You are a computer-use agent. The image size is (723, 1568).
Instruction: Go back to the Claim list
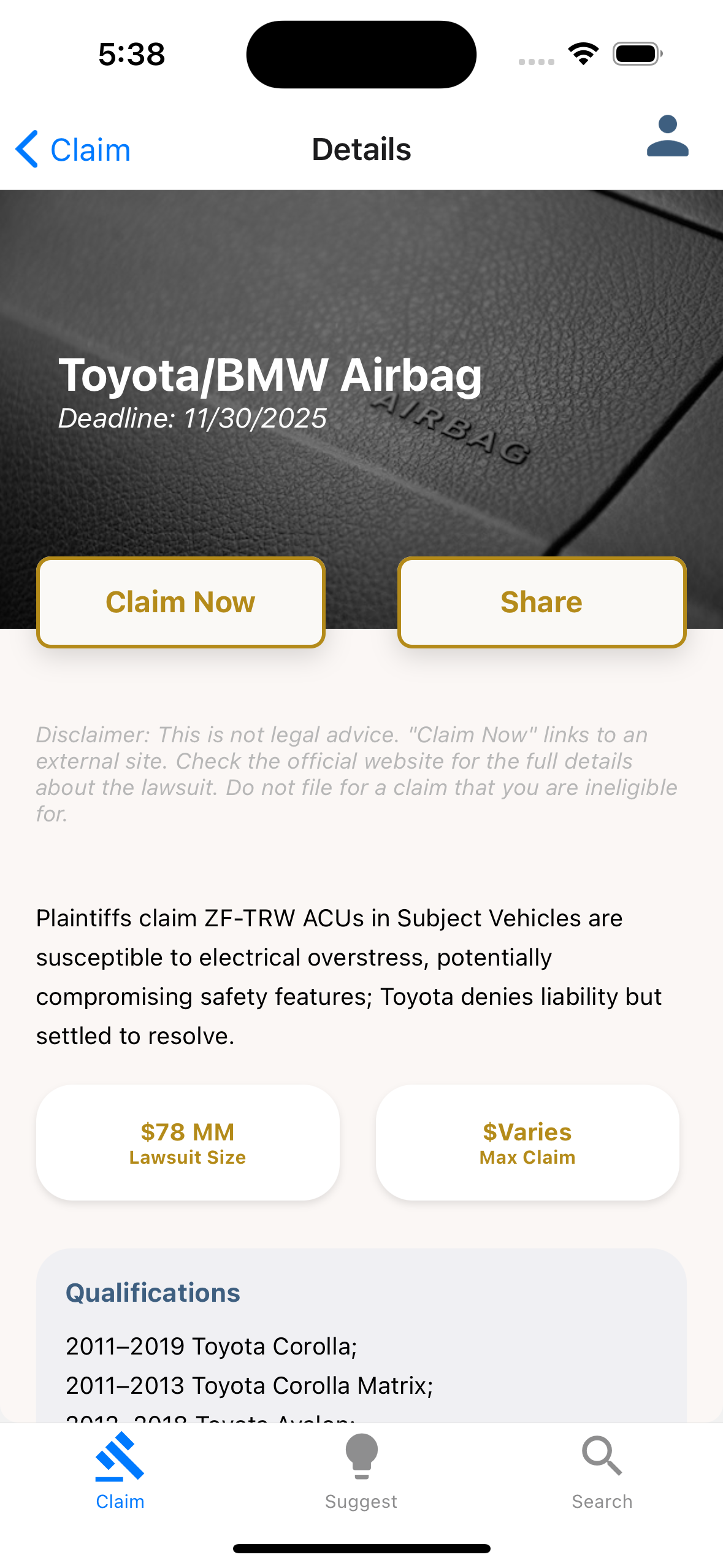click(x=74, y=149)
